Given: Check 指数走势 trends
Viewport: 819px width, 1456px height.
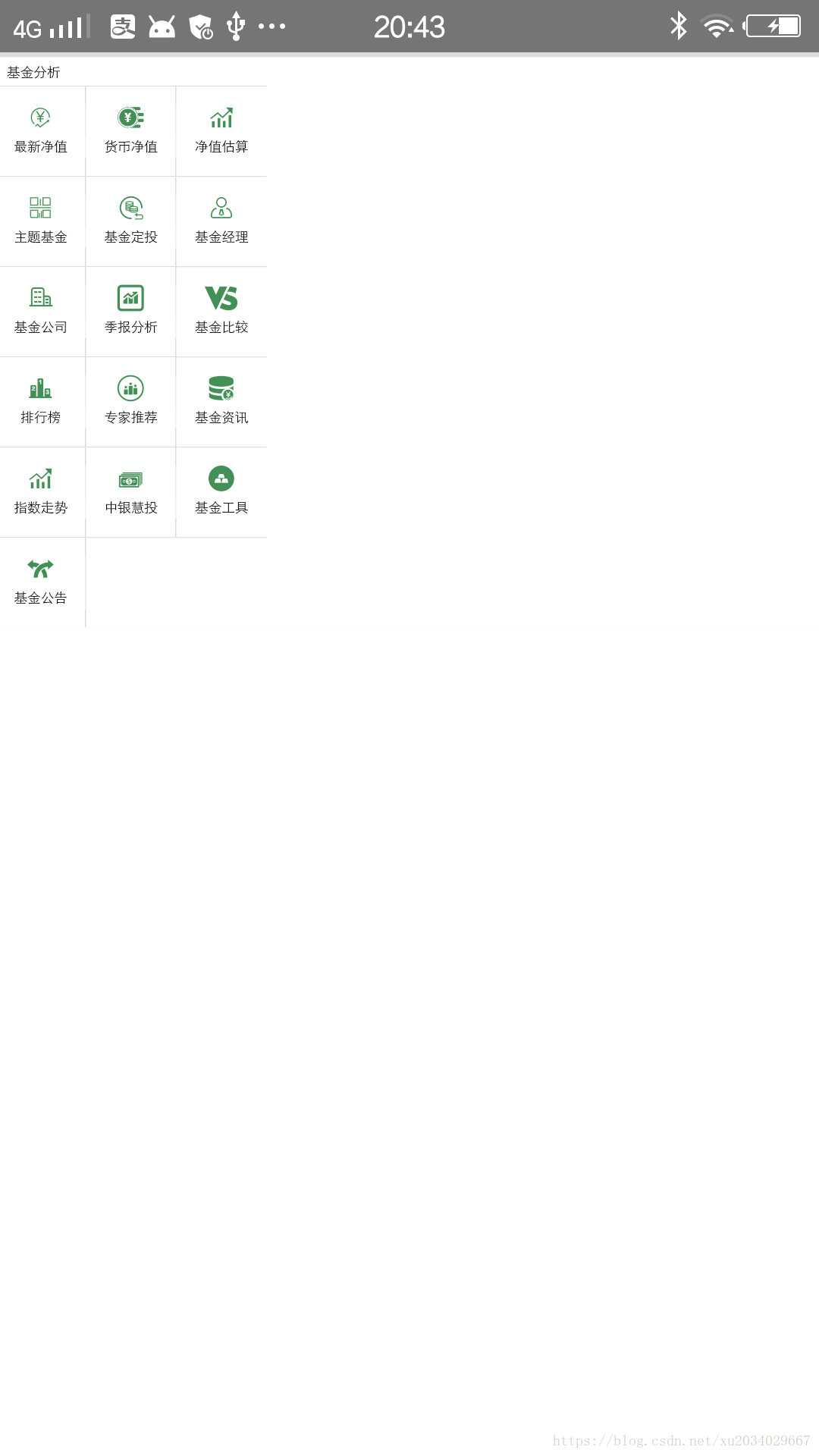Looking at the screenshot, I should [42, 492].
